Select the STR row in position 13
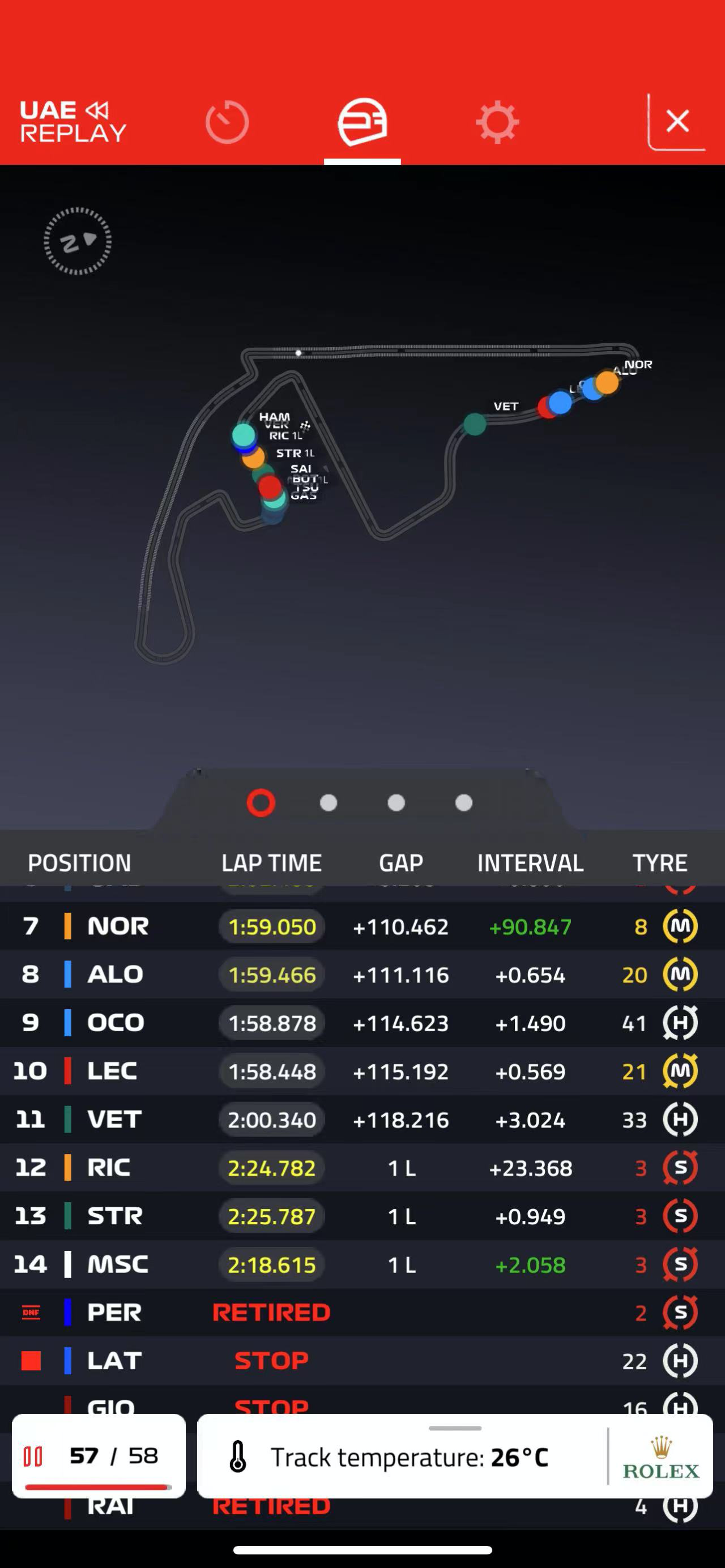Image resolution: width=725 pixels, height=1568 pixels. [x=362, y=1216]
